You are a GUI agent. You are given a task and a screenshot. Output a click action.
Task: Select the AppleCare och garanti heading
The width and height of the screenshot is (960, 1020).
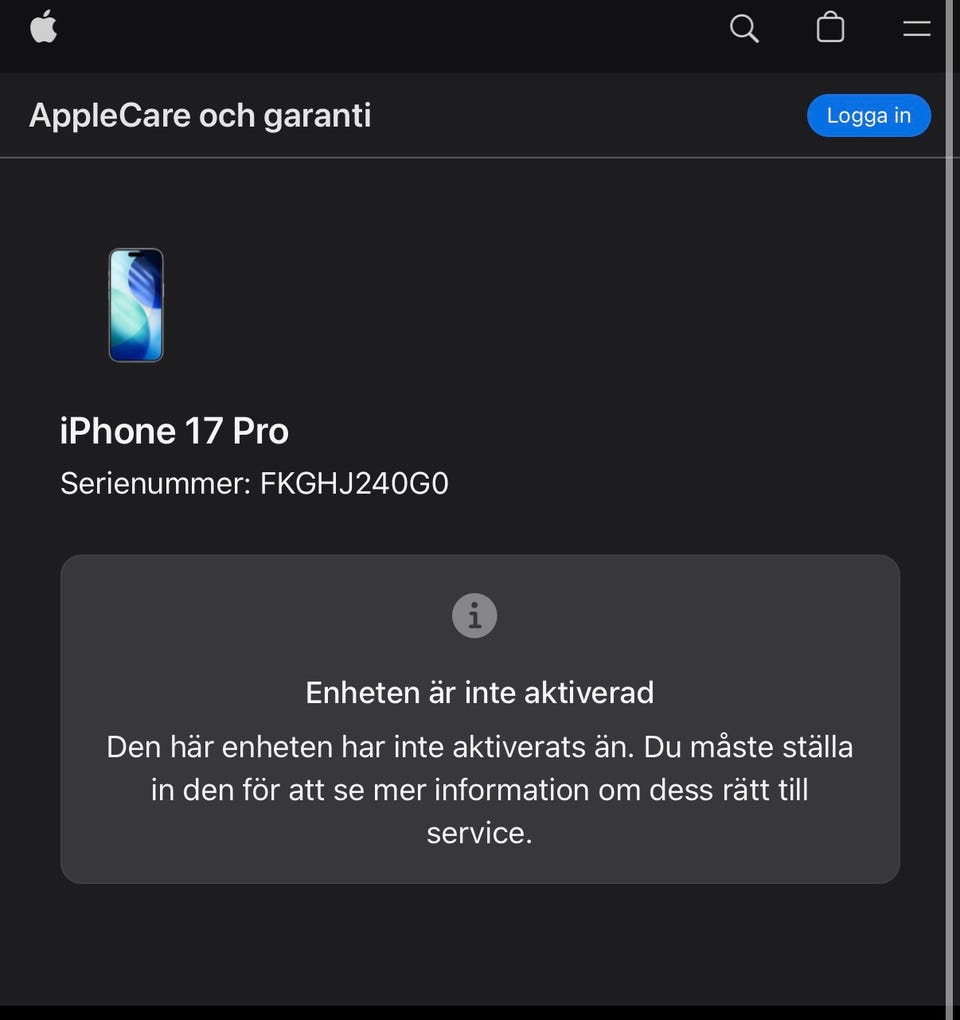click(x=200, y=115)
